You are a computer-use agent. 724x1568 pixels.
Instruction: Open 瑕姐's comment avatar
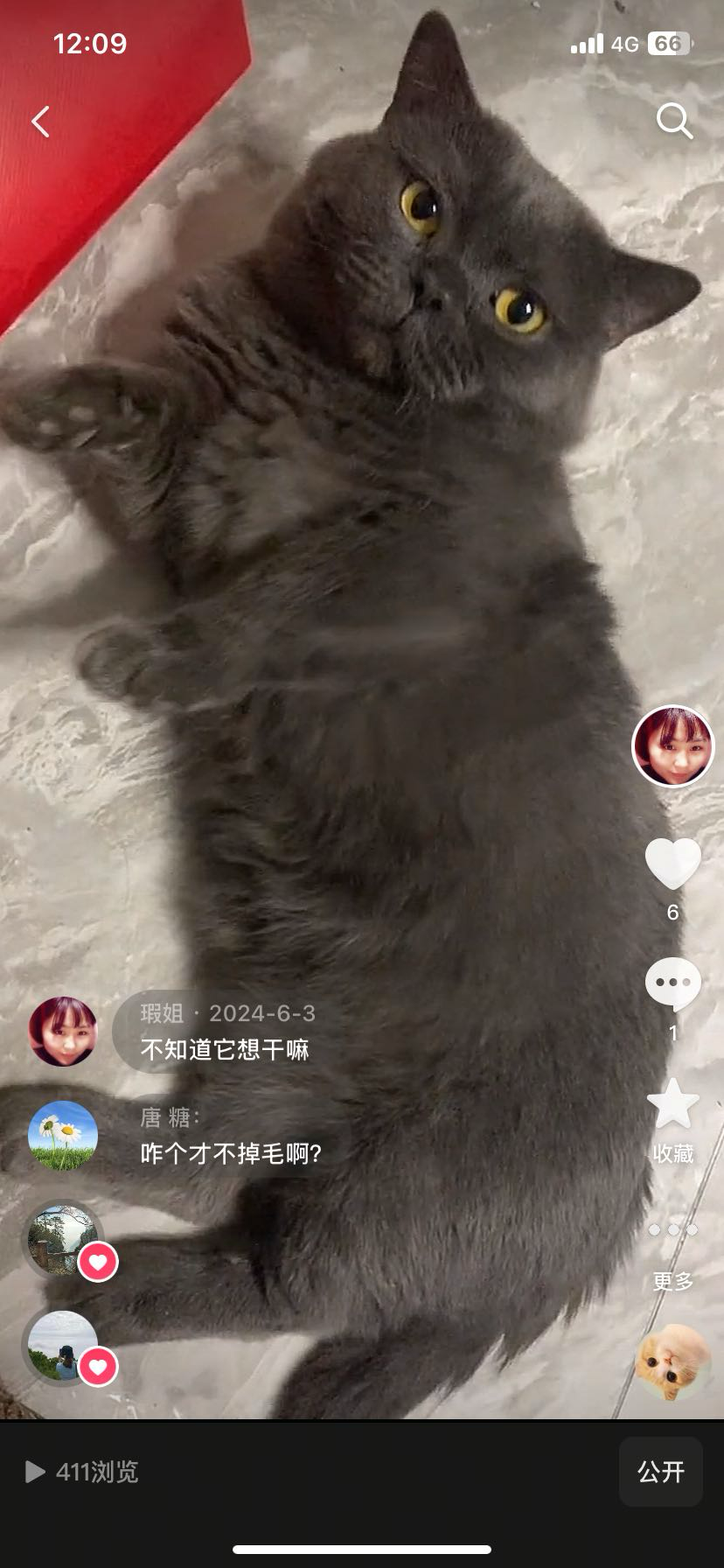[63, 1031]
